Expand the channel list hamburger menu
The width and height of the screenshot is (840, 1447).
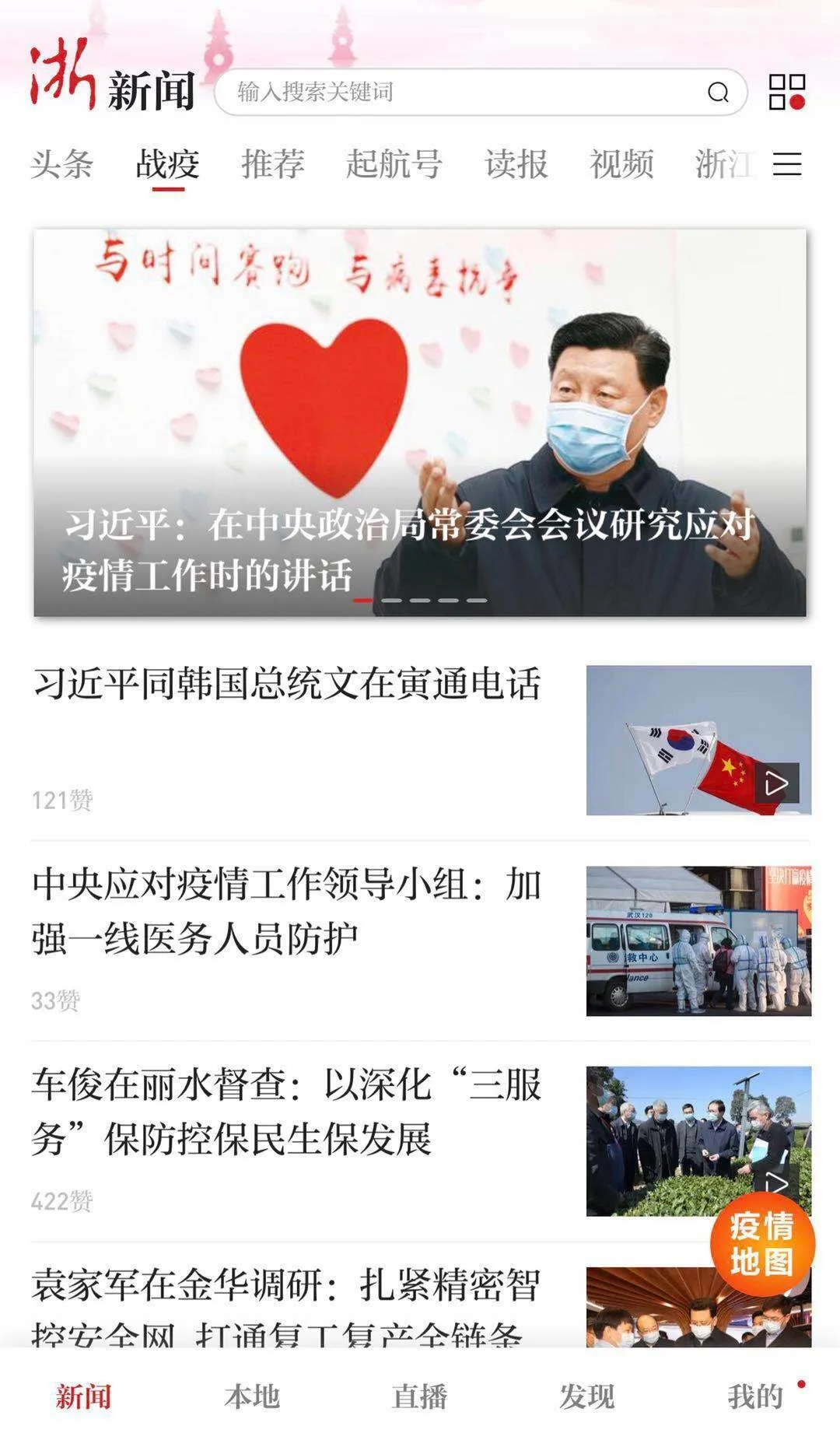pos(787,164)
